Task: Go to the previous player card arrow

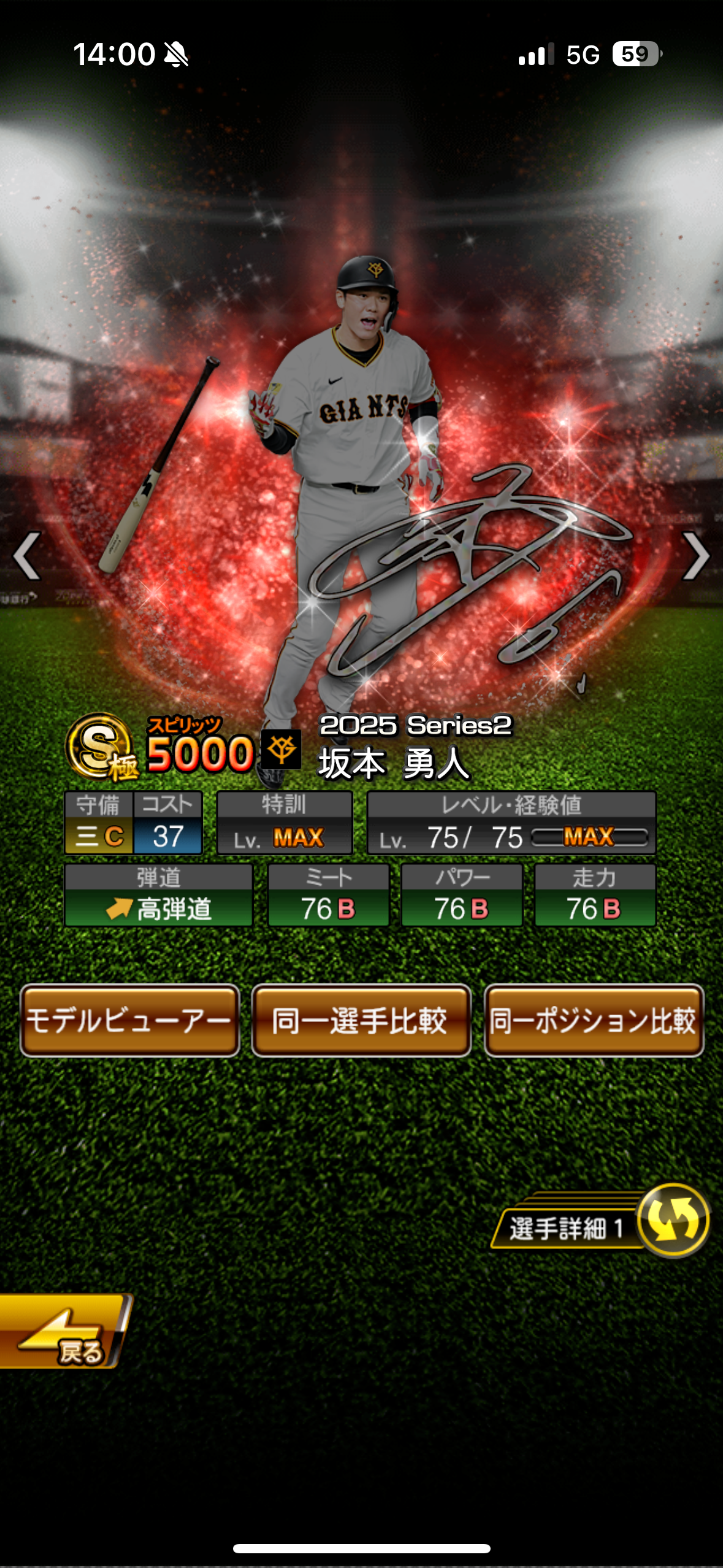Action: (x=27, y=556)
